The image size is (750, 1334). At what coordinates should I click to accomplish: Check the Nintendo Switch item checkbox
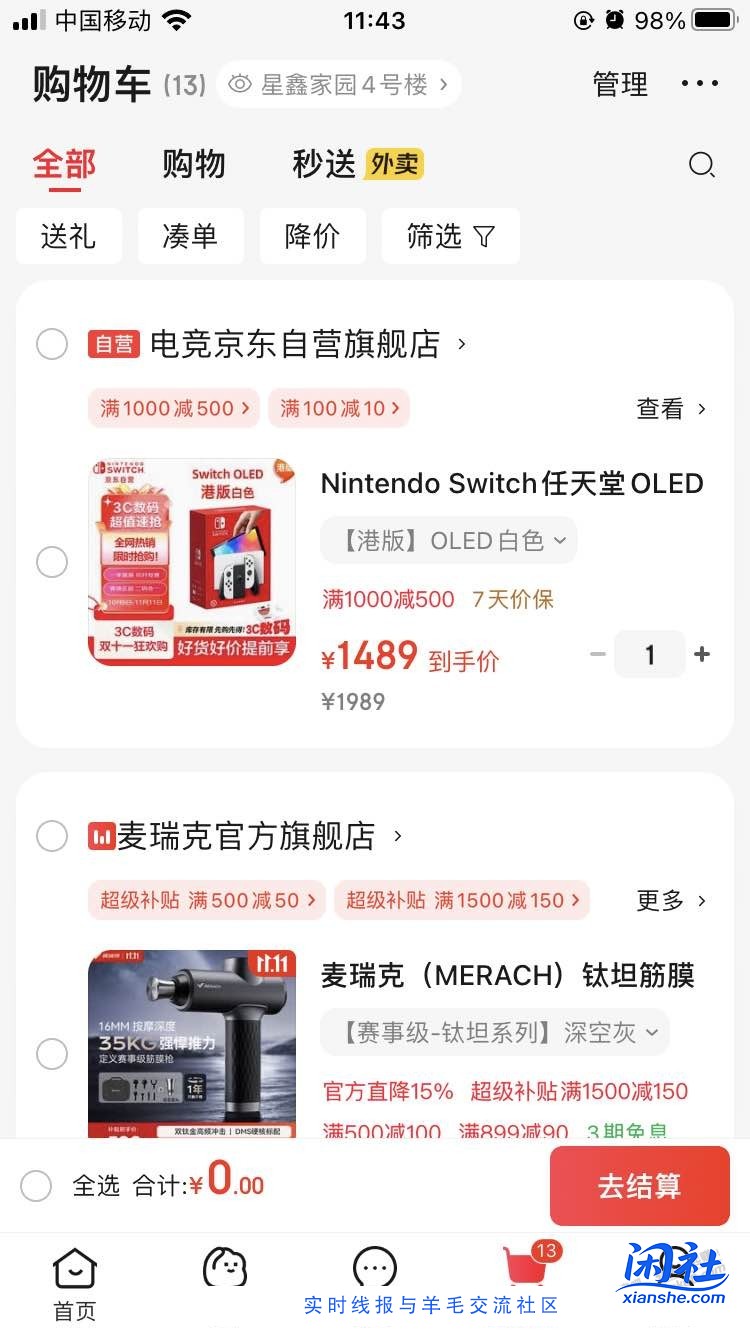point(52,562)
